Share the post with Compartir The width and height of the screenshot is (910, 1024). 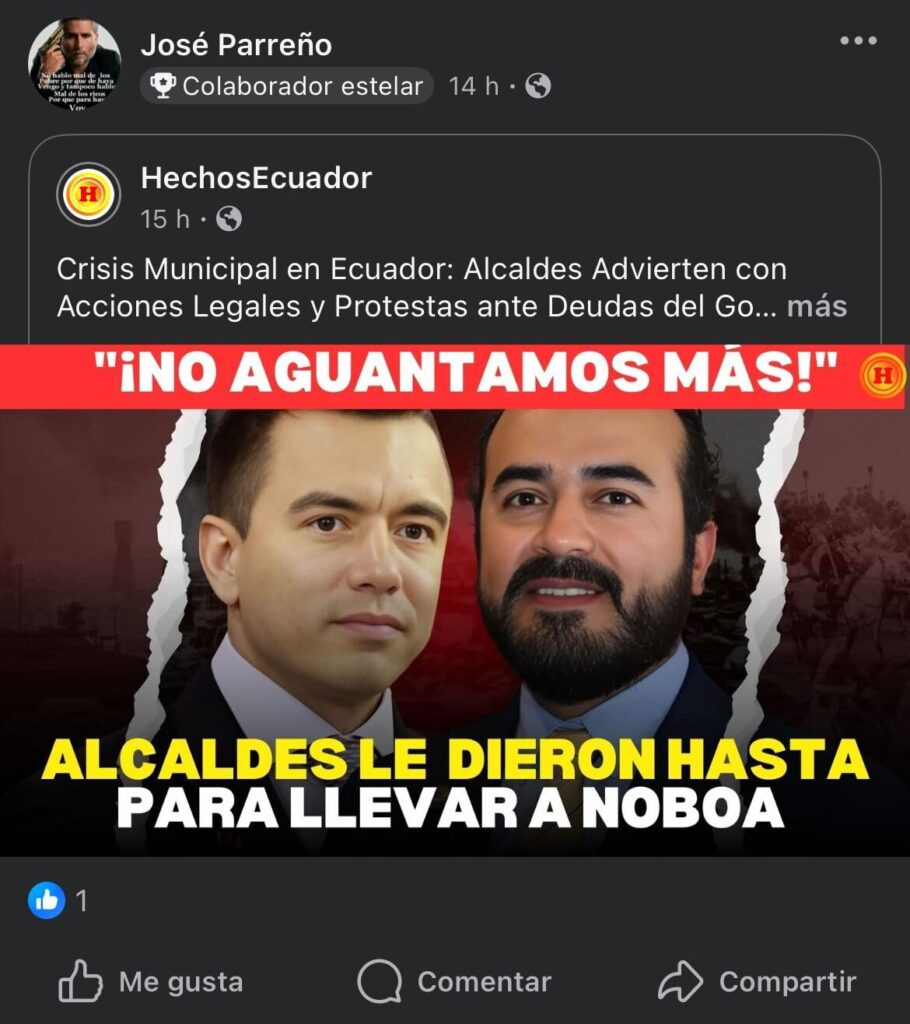757,982
